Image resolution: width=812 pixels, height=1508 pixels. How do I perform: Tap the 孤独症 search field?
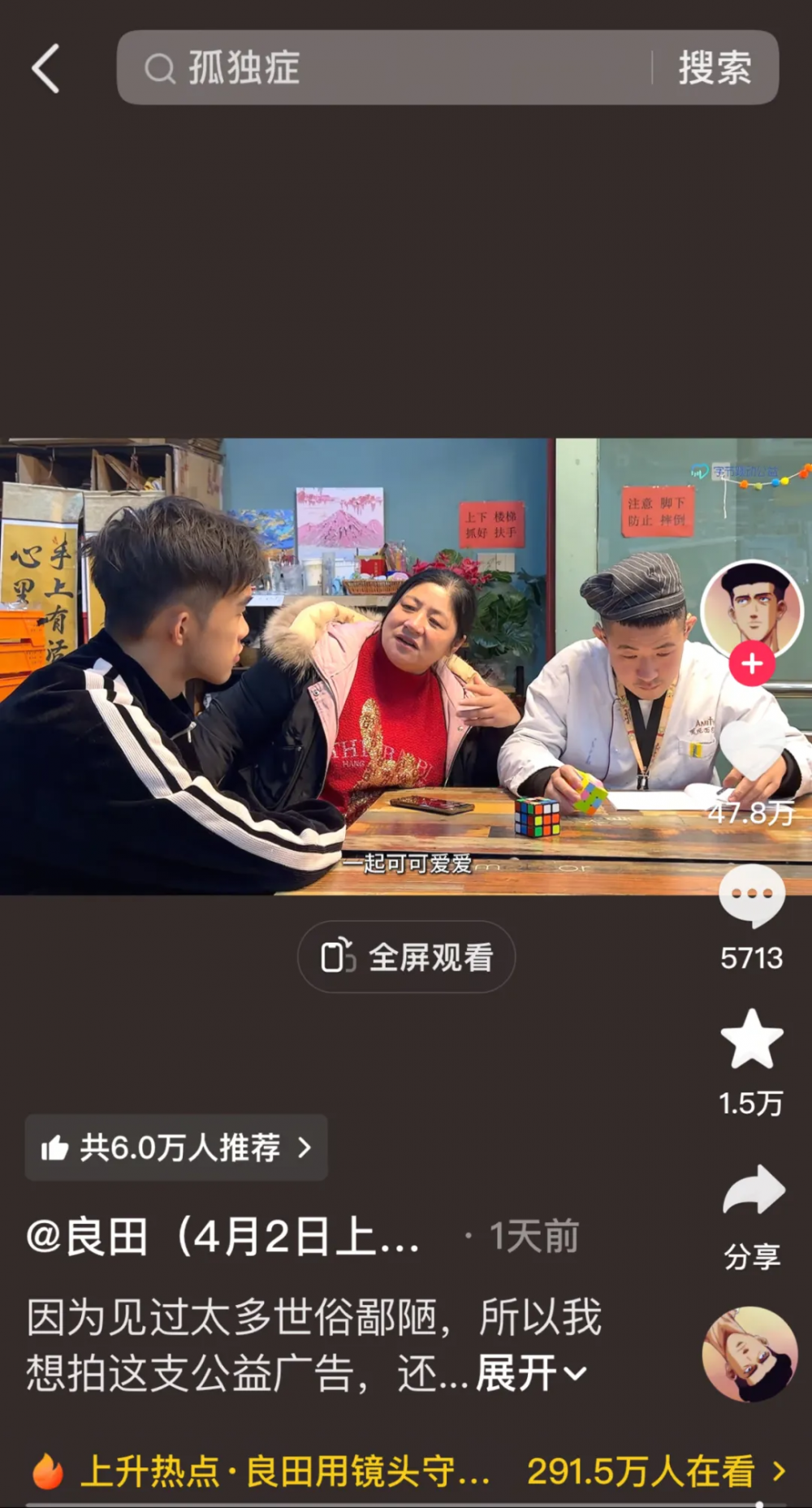pyautogui.click(x=390, y=67)
